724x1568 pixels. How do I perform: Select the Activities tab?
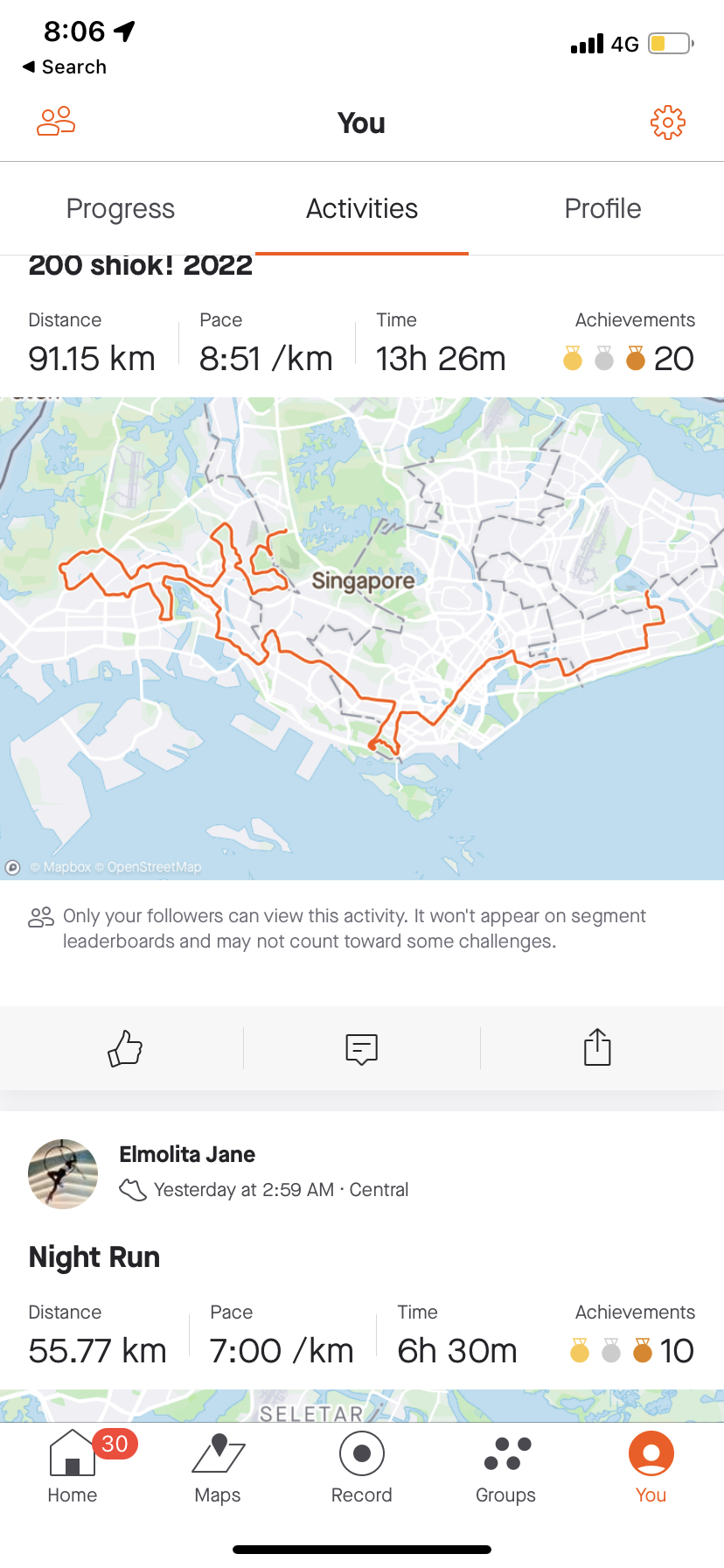(x=362, y=208)
